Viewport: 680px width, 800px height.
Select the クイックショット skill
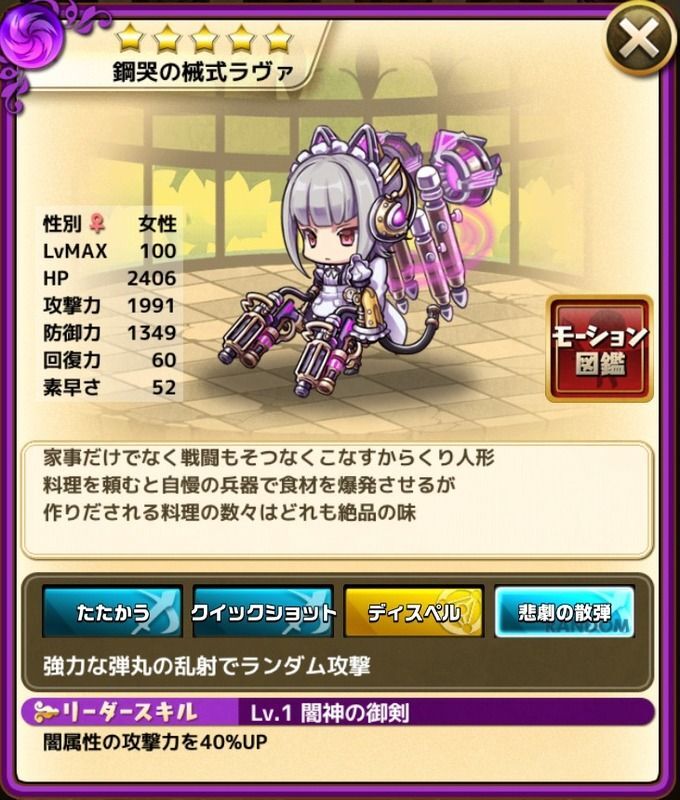coord(263,612)
